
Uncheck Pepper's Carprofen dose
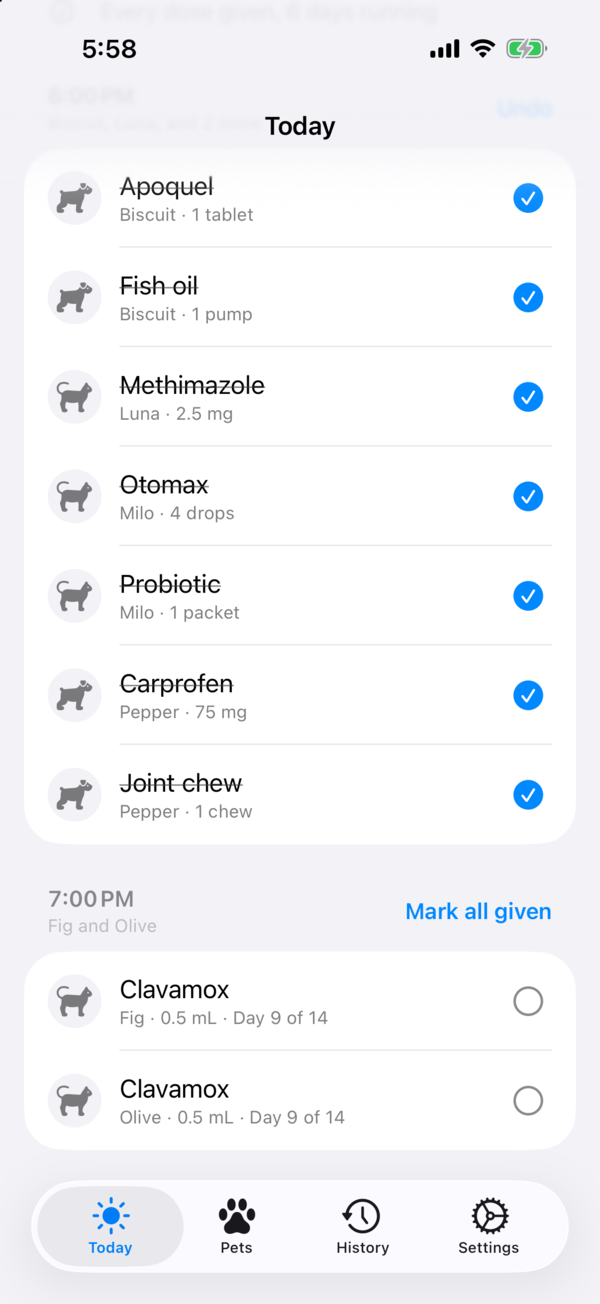pos(528,695)
